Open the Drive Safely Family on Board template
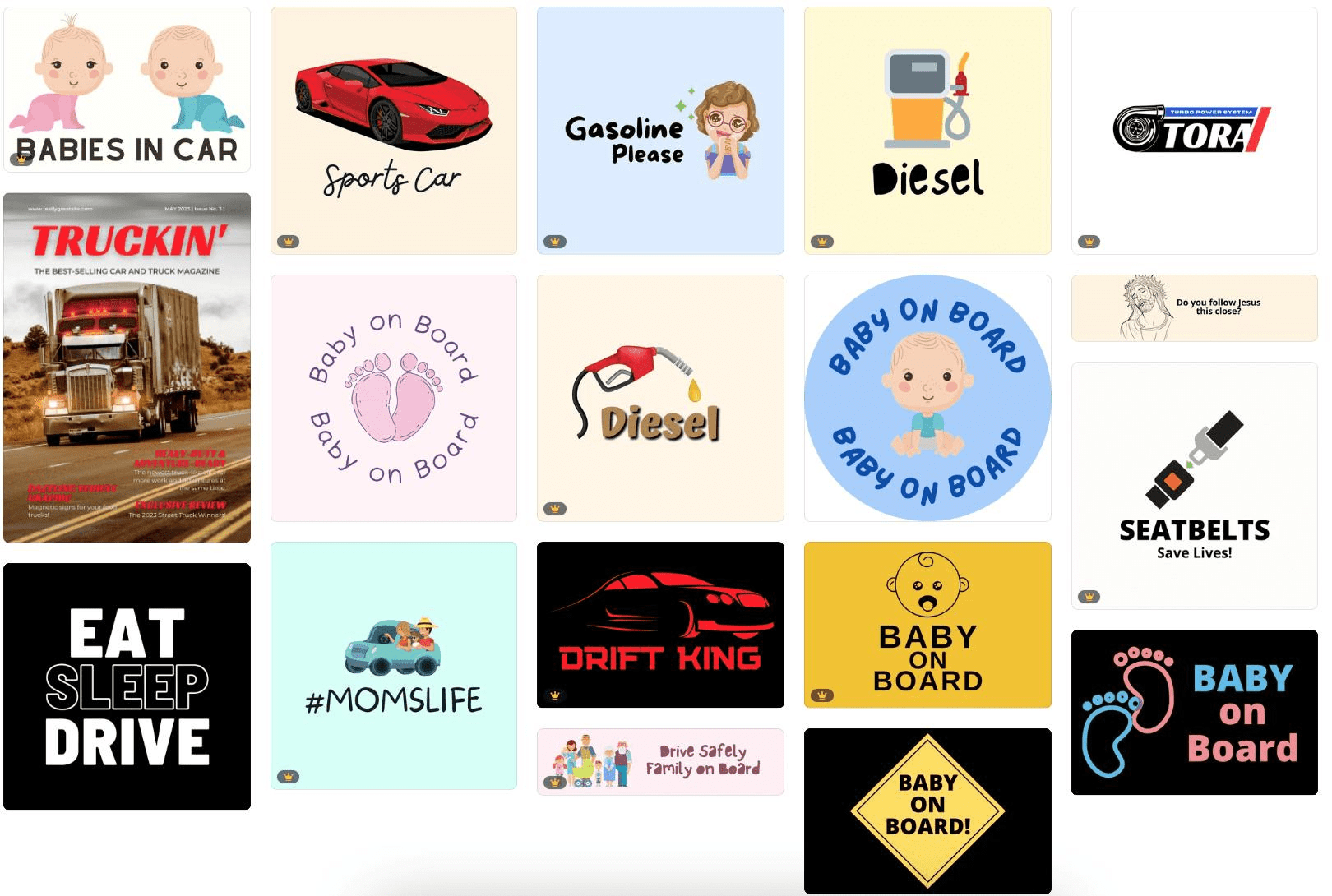This screenshot has height=896, width=1332. (x=660, y=762)
